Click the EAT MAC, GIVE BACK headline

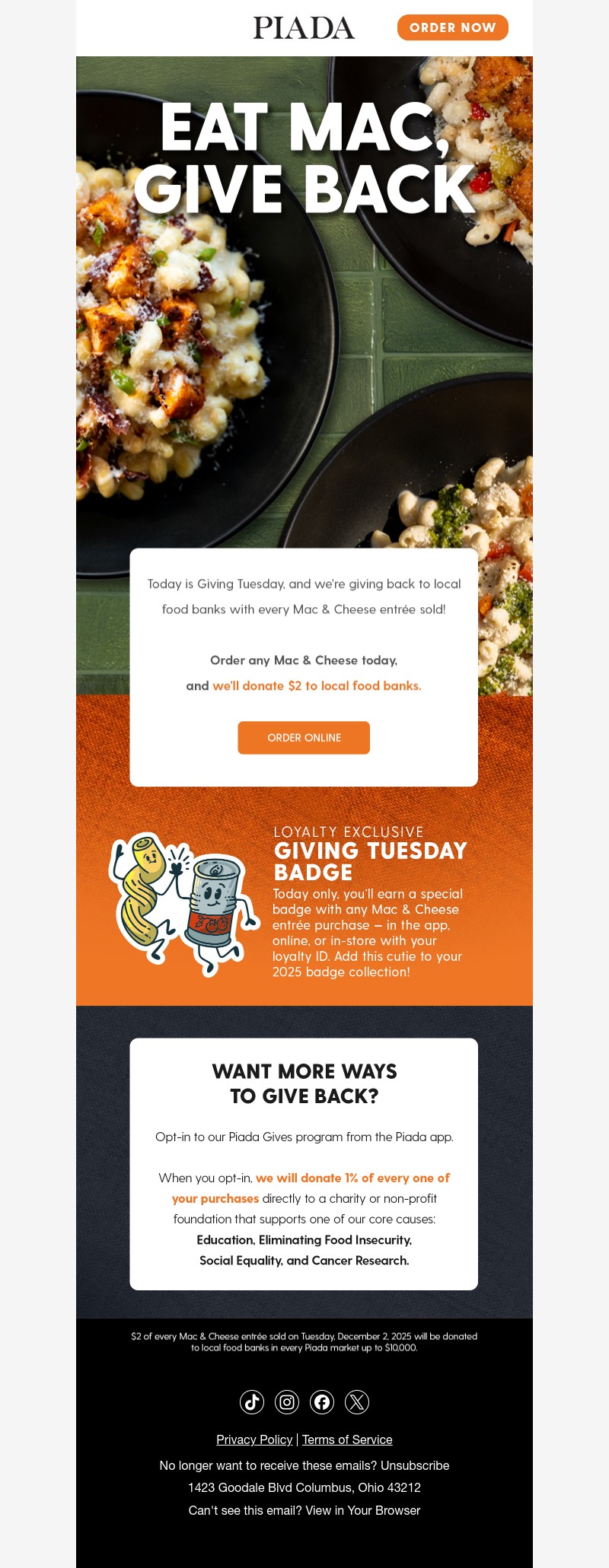(x=304, y=156)
